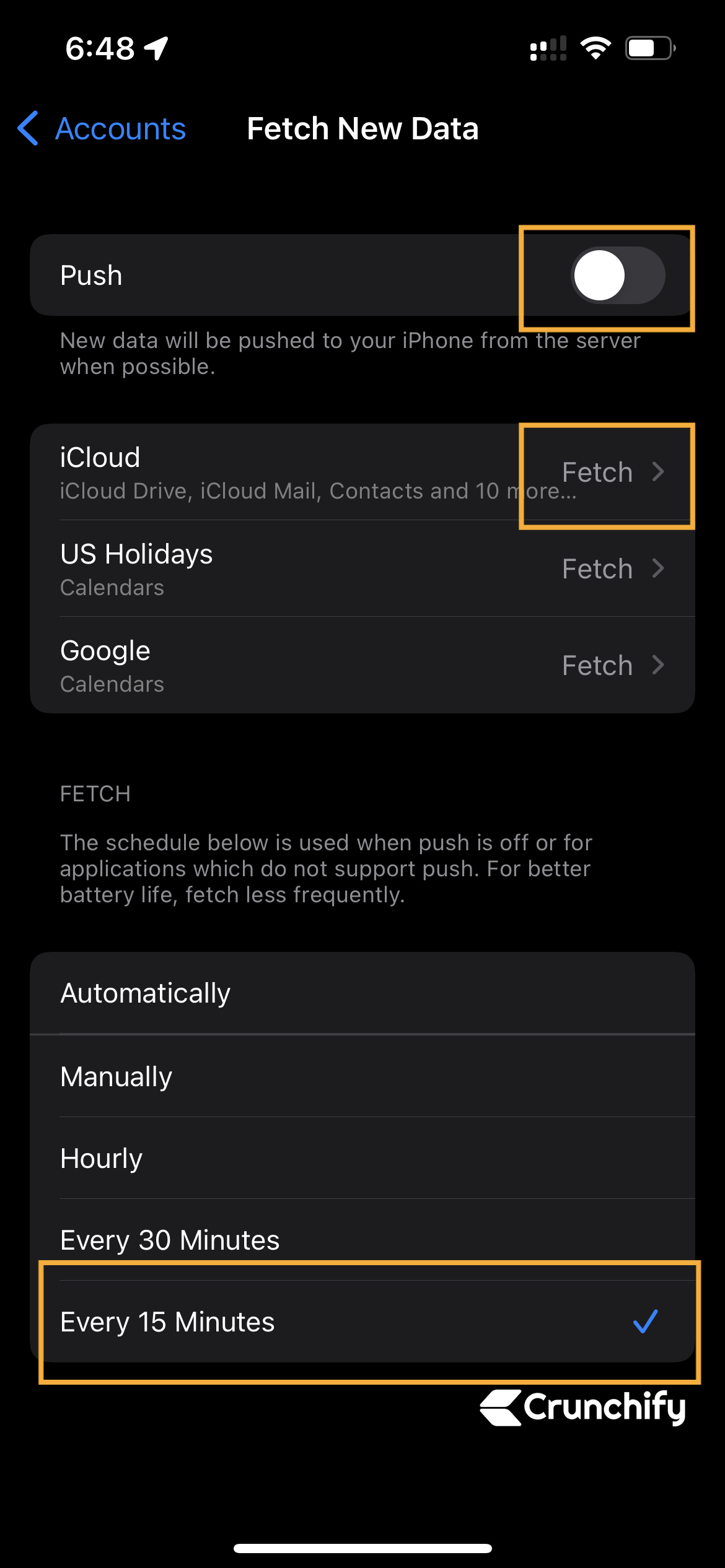725x1568 pixels.
Task: Open Google calendars fetch settings
Action: point(362,665)
